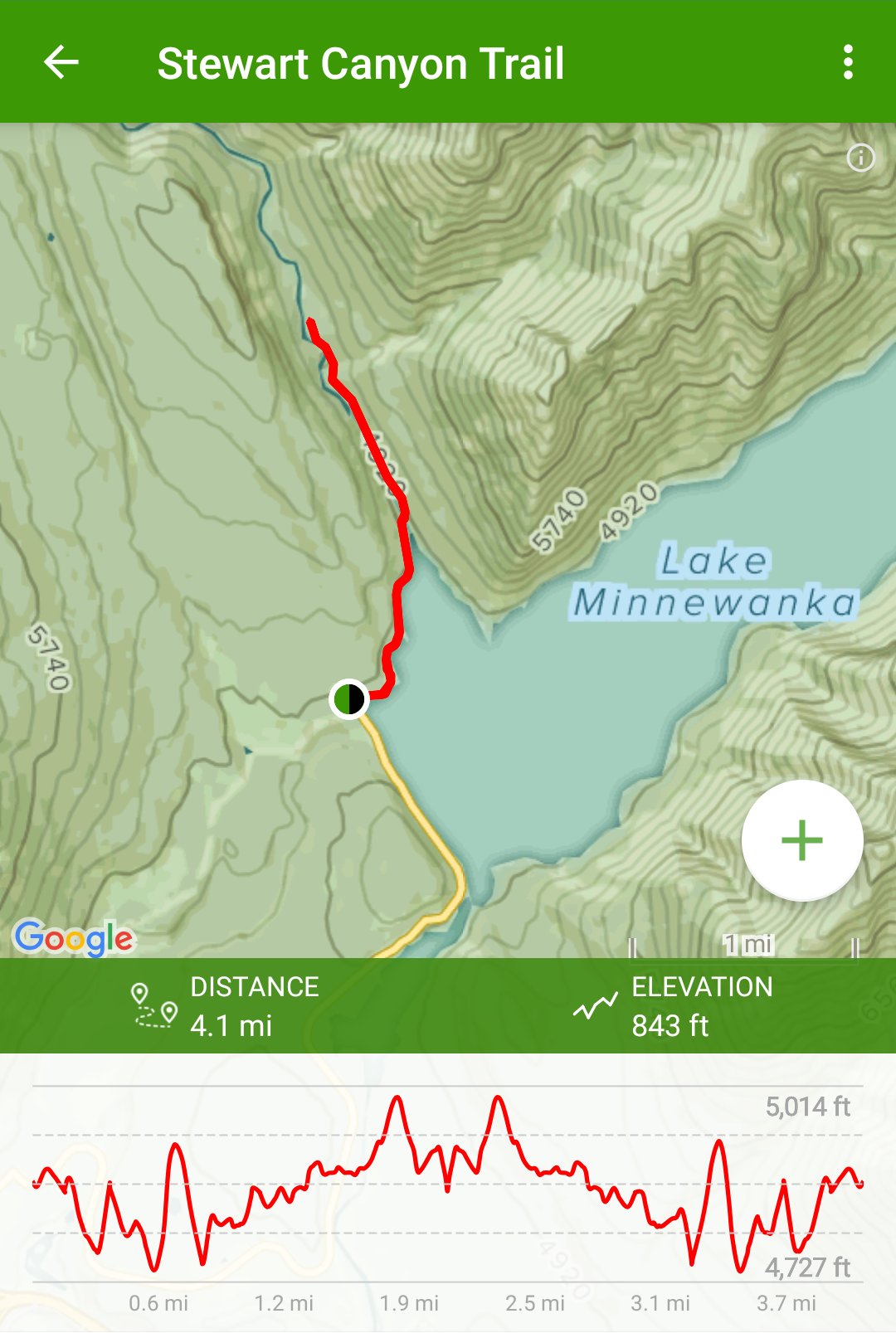This screenshot has height=1333, width=896.
Task: Select the trailhead marker on the map
Action: click(x=349, y=698)
